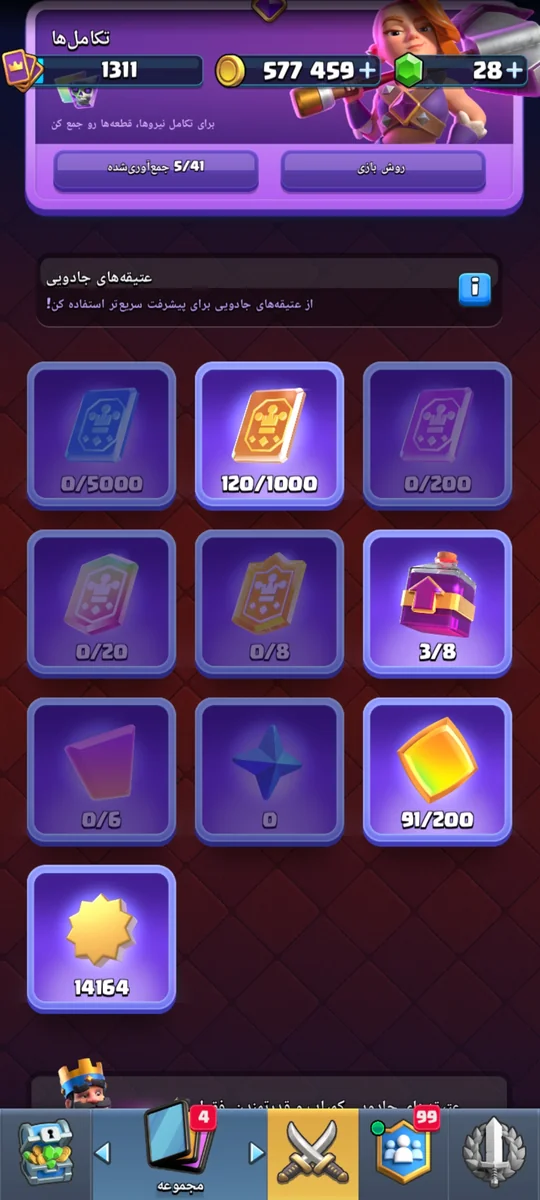This screenshot has height=1200, width=540.
Task: Go to the battle tab with crossed swords
Action: pyautogui.click(x=312, y=1154)
